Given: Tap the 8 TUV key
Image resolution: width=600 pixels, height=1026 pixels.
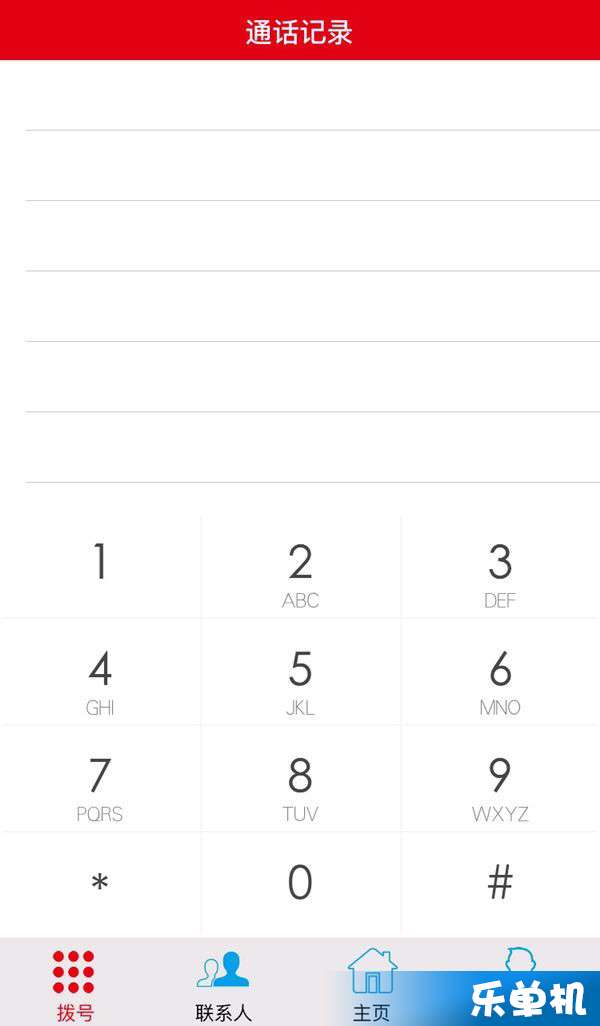Looking at the screenshot, I should pyautogui.click(x=300, y=778).
